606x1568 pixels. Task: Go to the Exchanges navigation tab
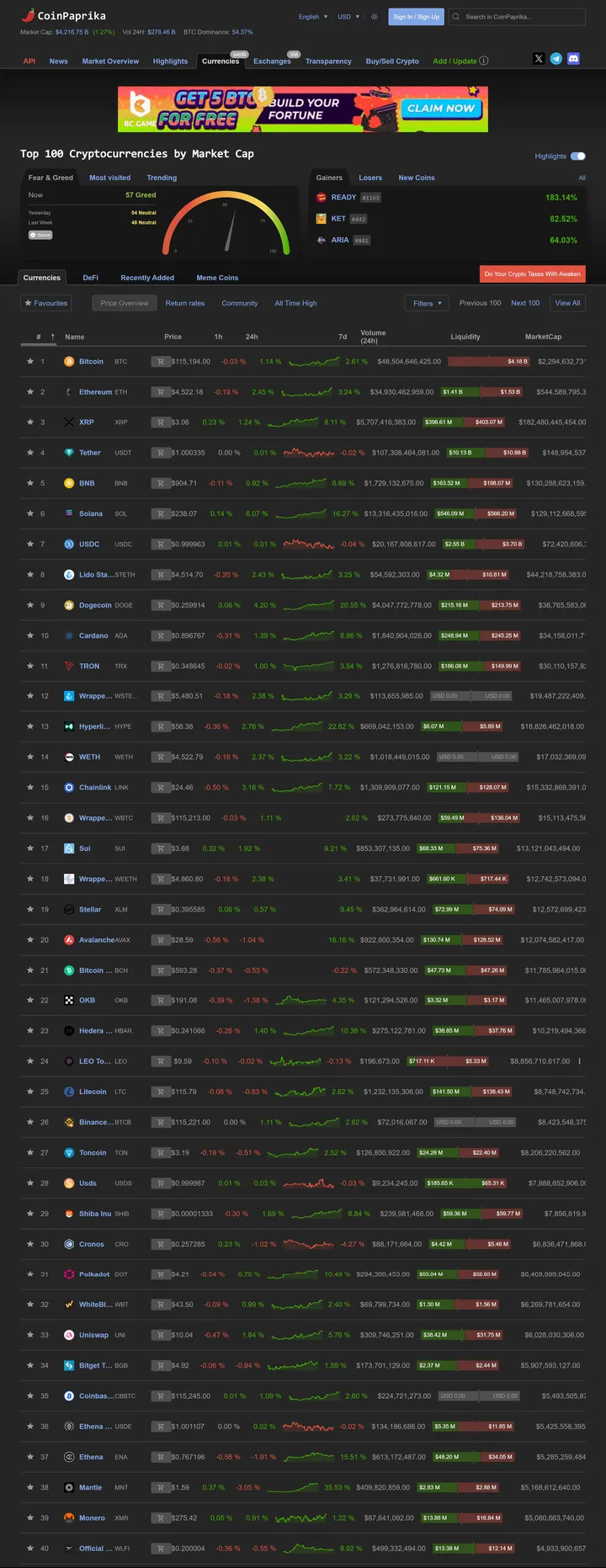(272, 61)
